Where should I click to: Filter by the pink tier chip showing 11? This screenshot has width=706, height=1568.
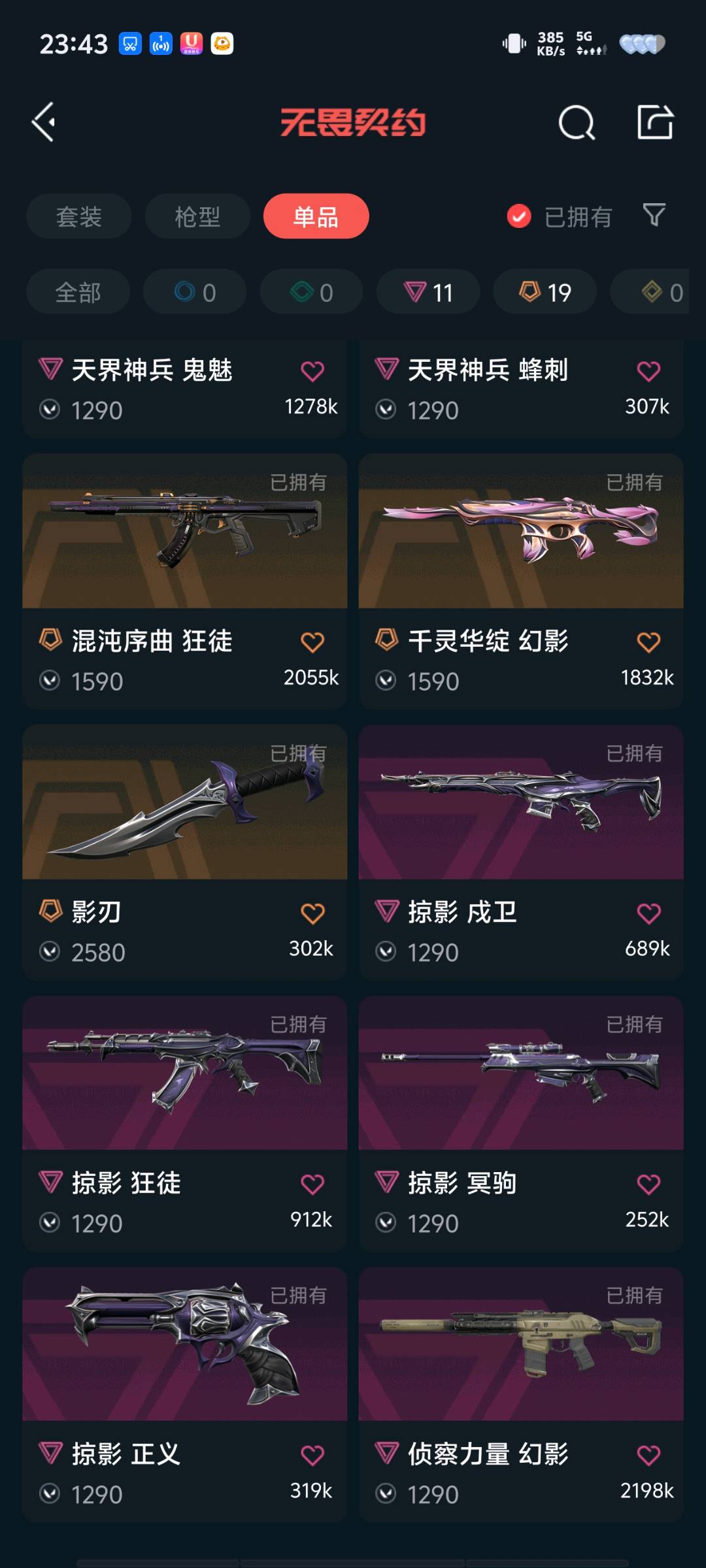tap(428, 292)
